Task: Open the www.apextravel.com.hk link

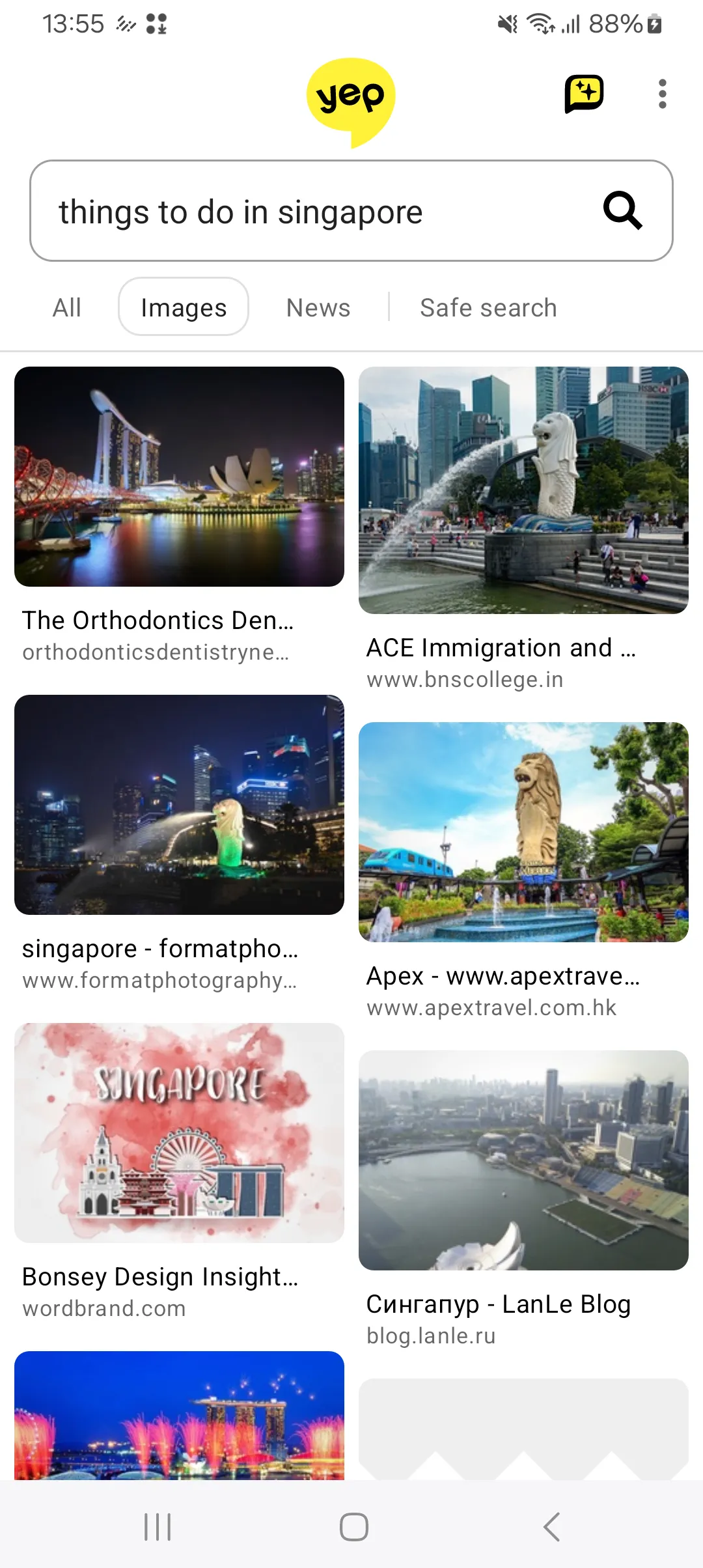Action: click(x=491, y=1007)
